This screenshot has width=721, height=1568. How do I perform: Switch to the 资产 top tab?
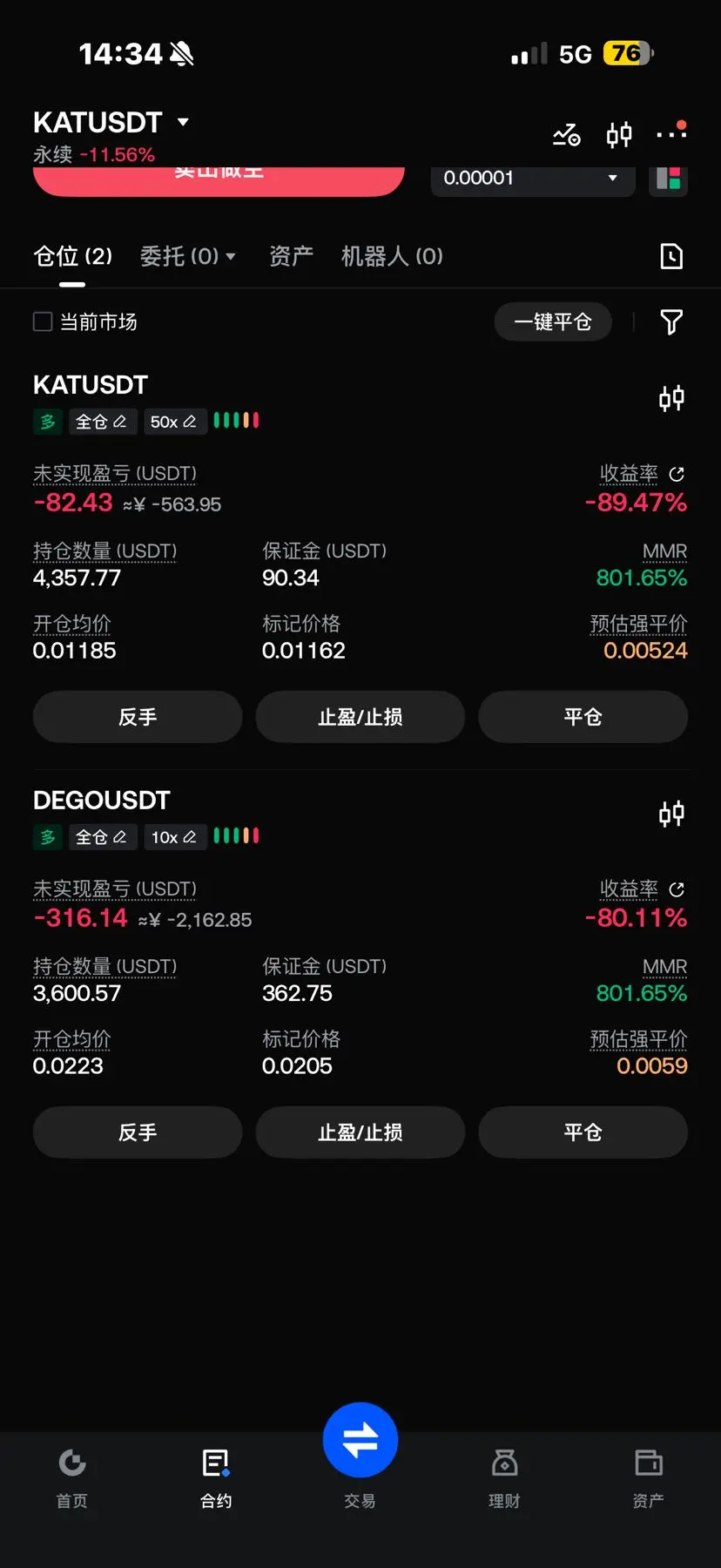(x=291, y=256)
